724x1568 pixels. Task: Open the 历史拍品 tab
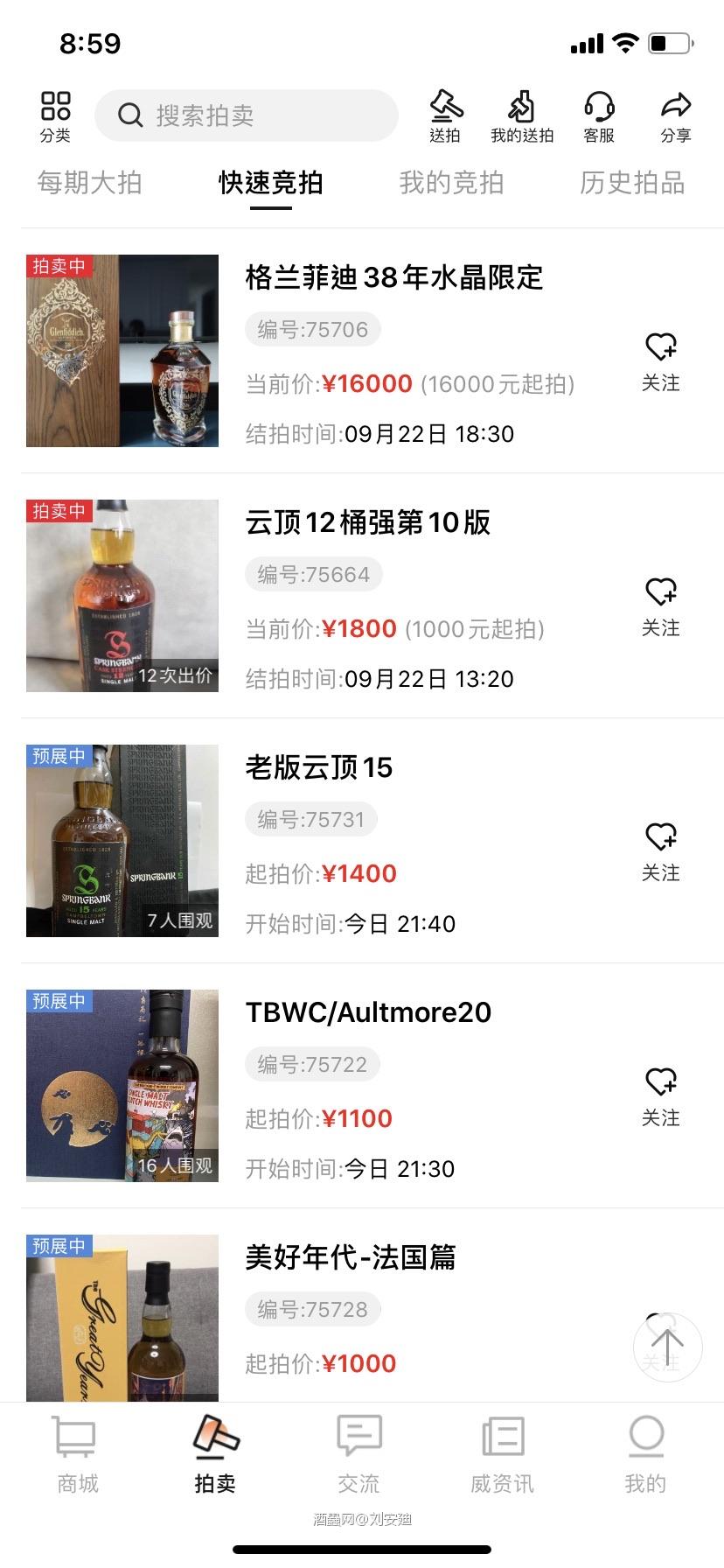631,183
